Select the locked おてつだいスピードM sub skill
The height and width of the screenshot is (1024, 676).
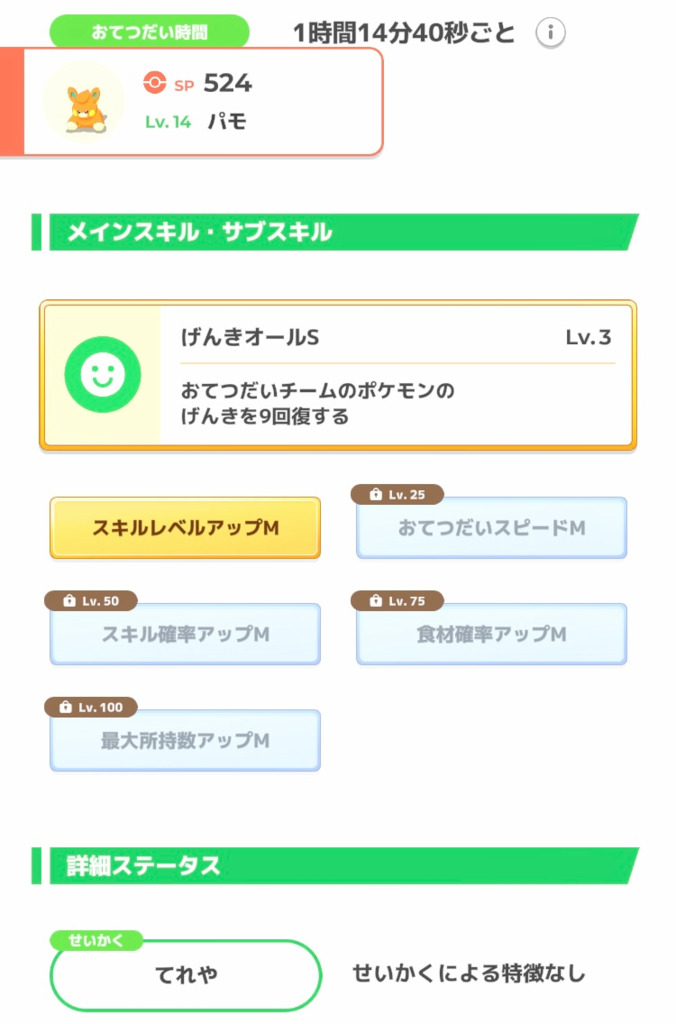[491, 527]
